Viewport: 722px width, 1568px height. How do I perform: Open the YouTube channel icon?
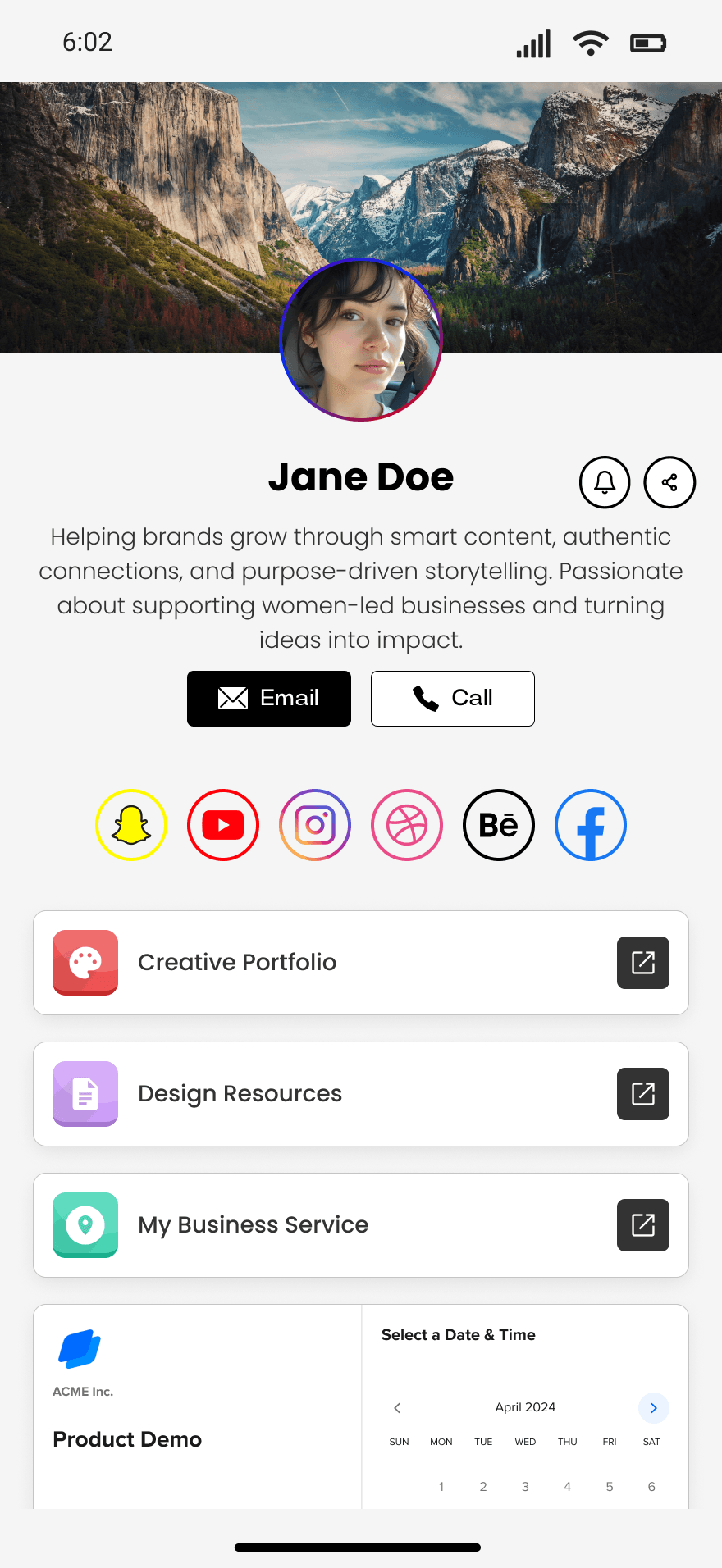click(223, 825)
